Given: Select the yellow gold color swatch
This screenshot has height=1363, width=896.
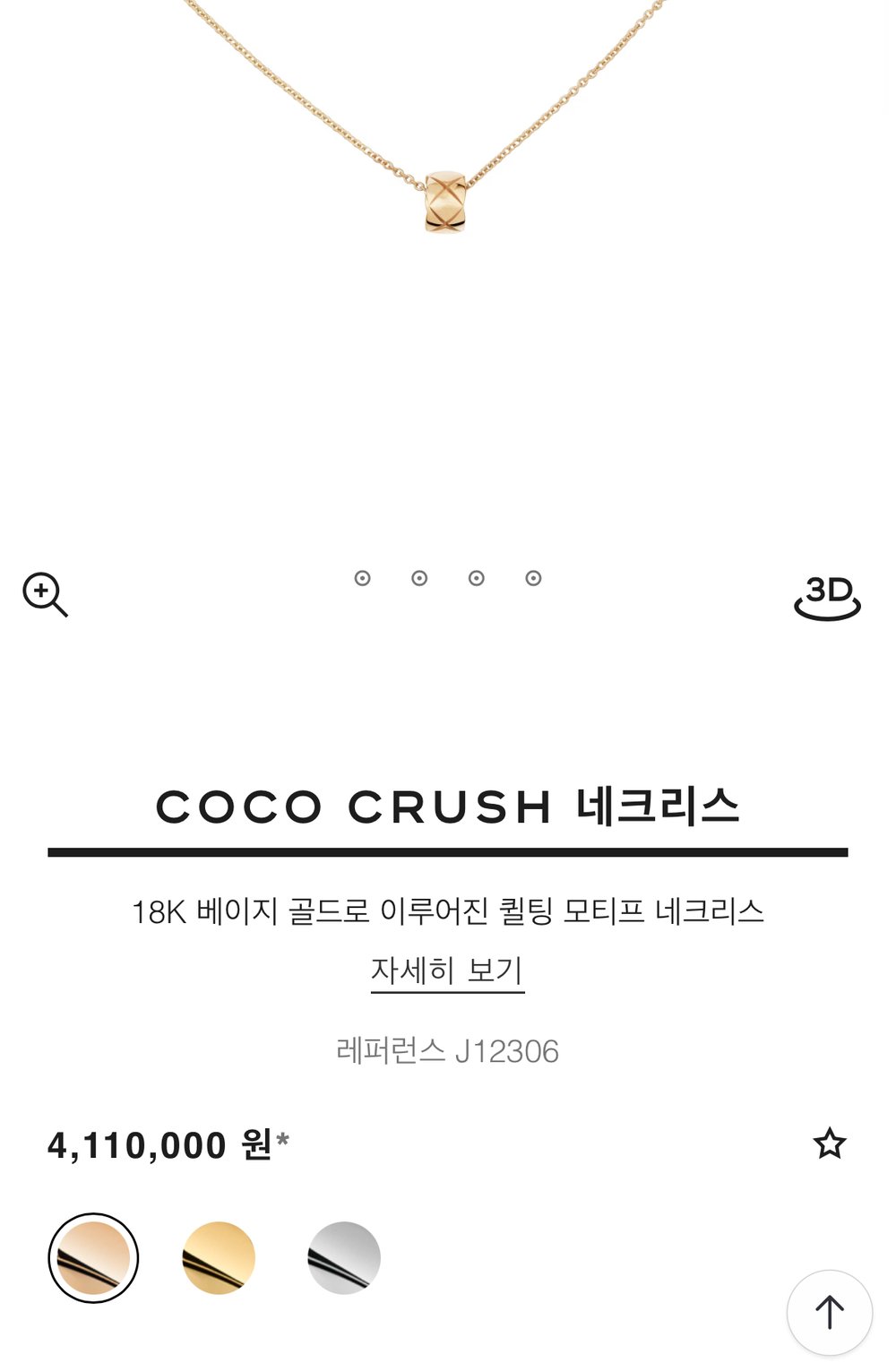Looking at the screenshot, I should tap(219, 1257).
